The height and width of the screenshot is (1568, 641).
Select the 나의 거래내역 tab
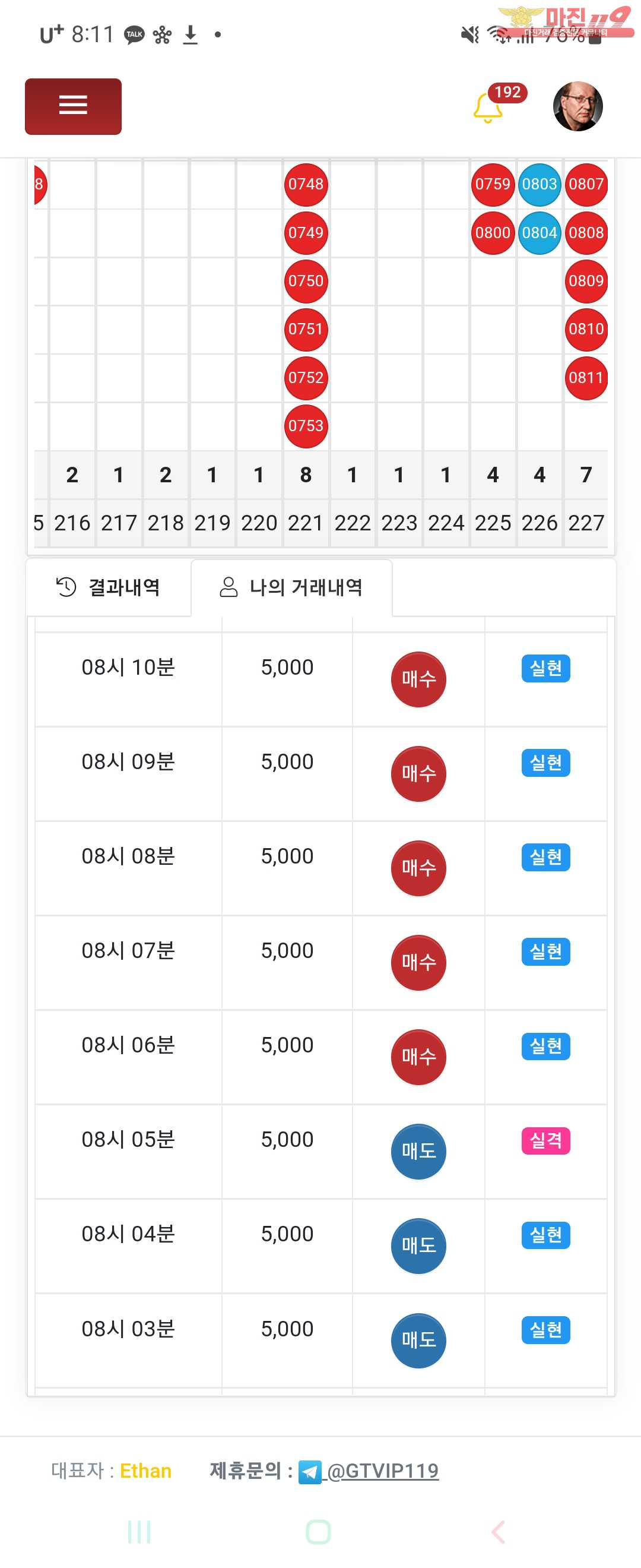click(291, 587)
